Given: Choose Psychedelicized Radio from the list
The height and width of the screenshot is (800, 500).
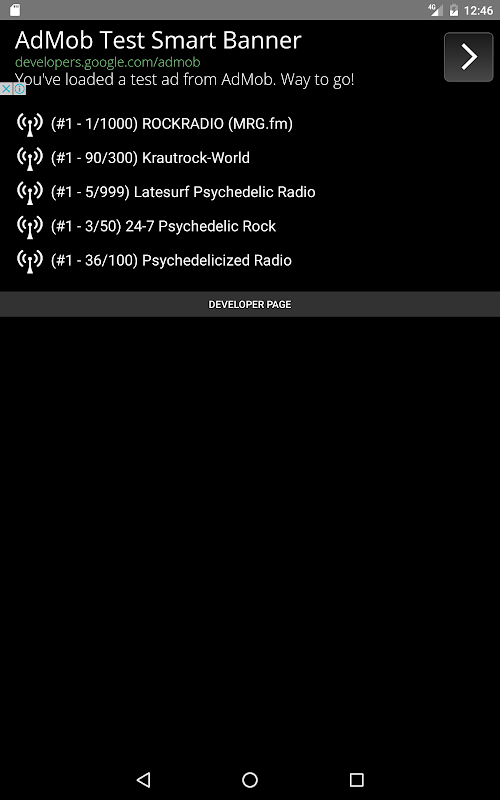Looking at the screenshot, I should pos(250,260).
